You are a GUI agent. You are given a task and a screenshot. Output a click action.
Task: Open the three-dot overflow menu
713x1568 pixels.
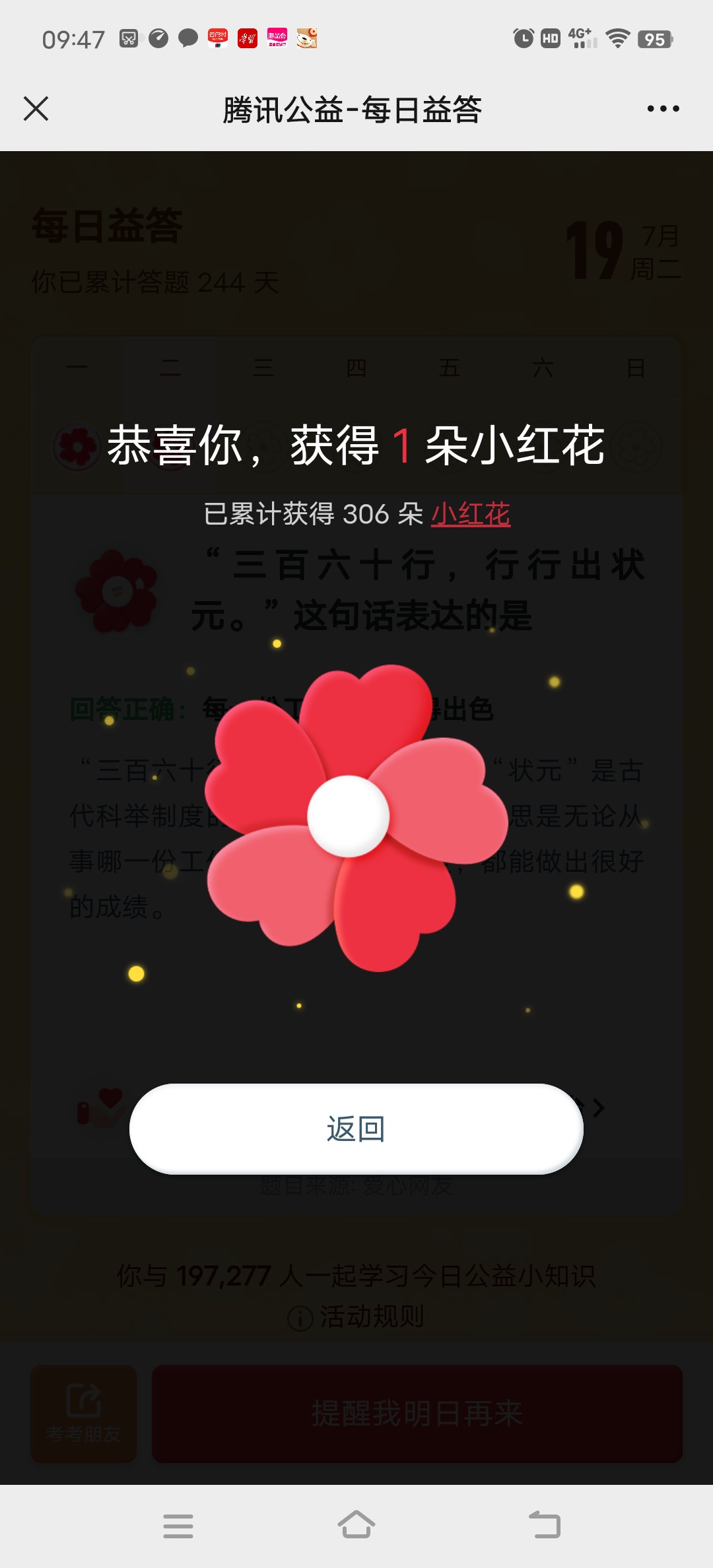(663, 109)
